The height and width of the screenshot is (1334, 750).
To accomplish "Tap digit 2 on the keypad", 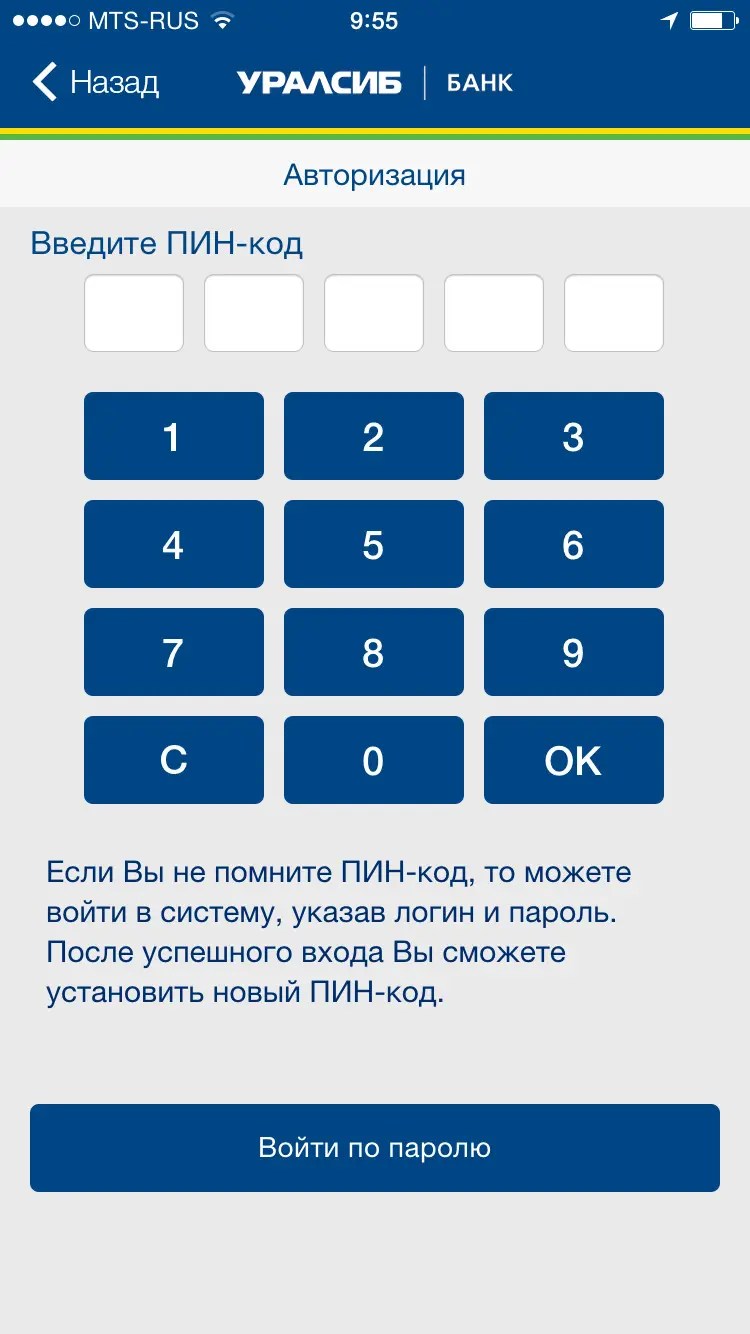I will [x=374, y=436].
